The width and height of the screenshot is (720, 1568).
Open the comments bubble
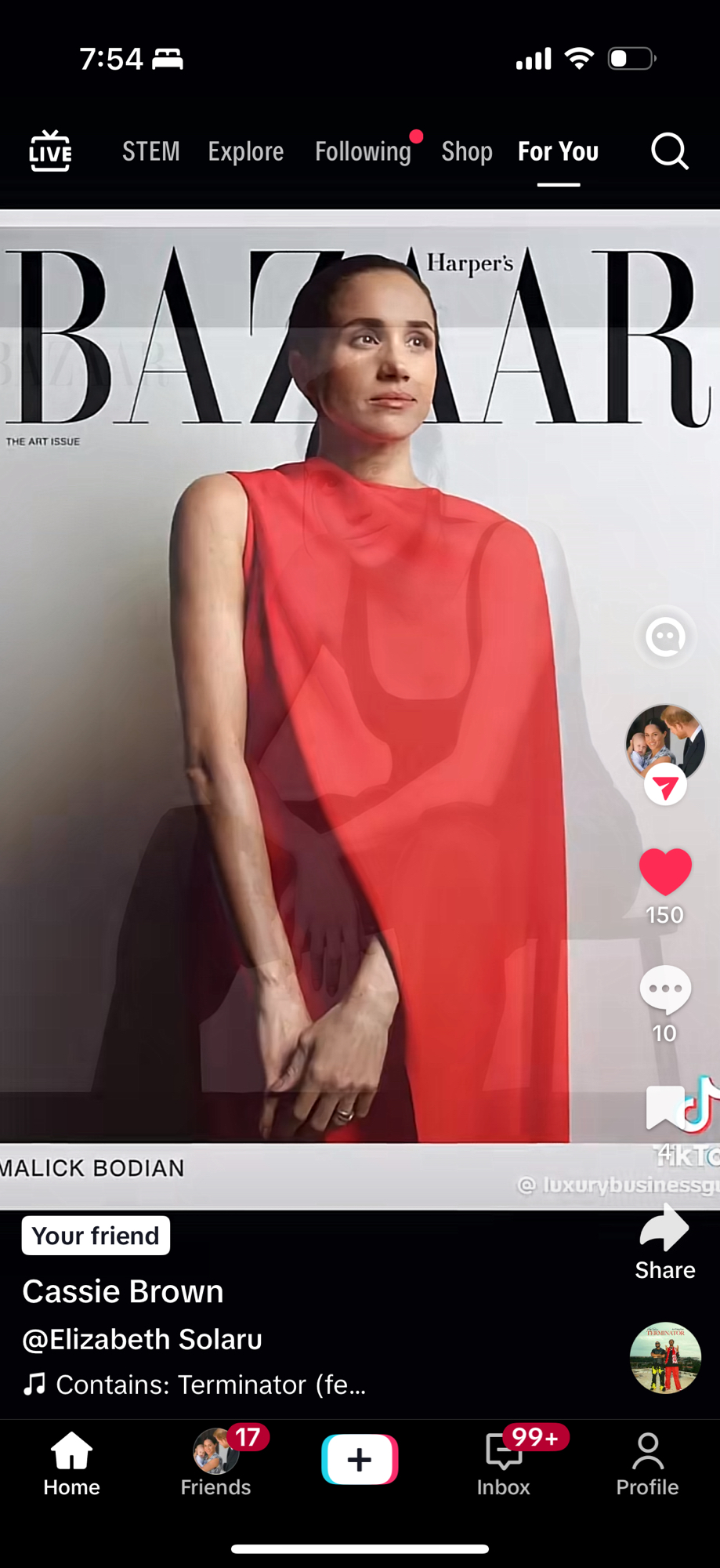click(x=665, y=990)
